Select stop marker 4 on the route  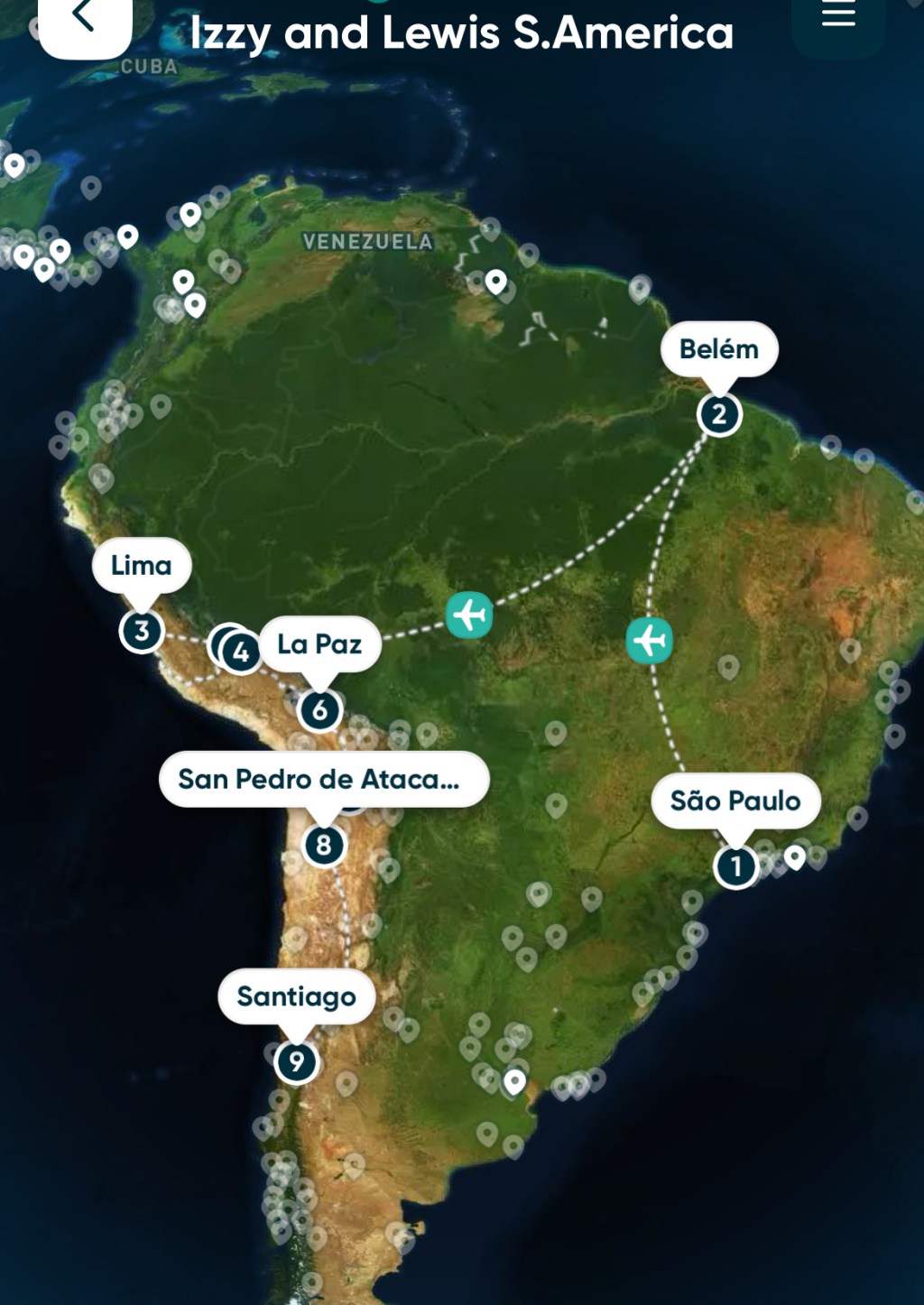pos(241,652)
